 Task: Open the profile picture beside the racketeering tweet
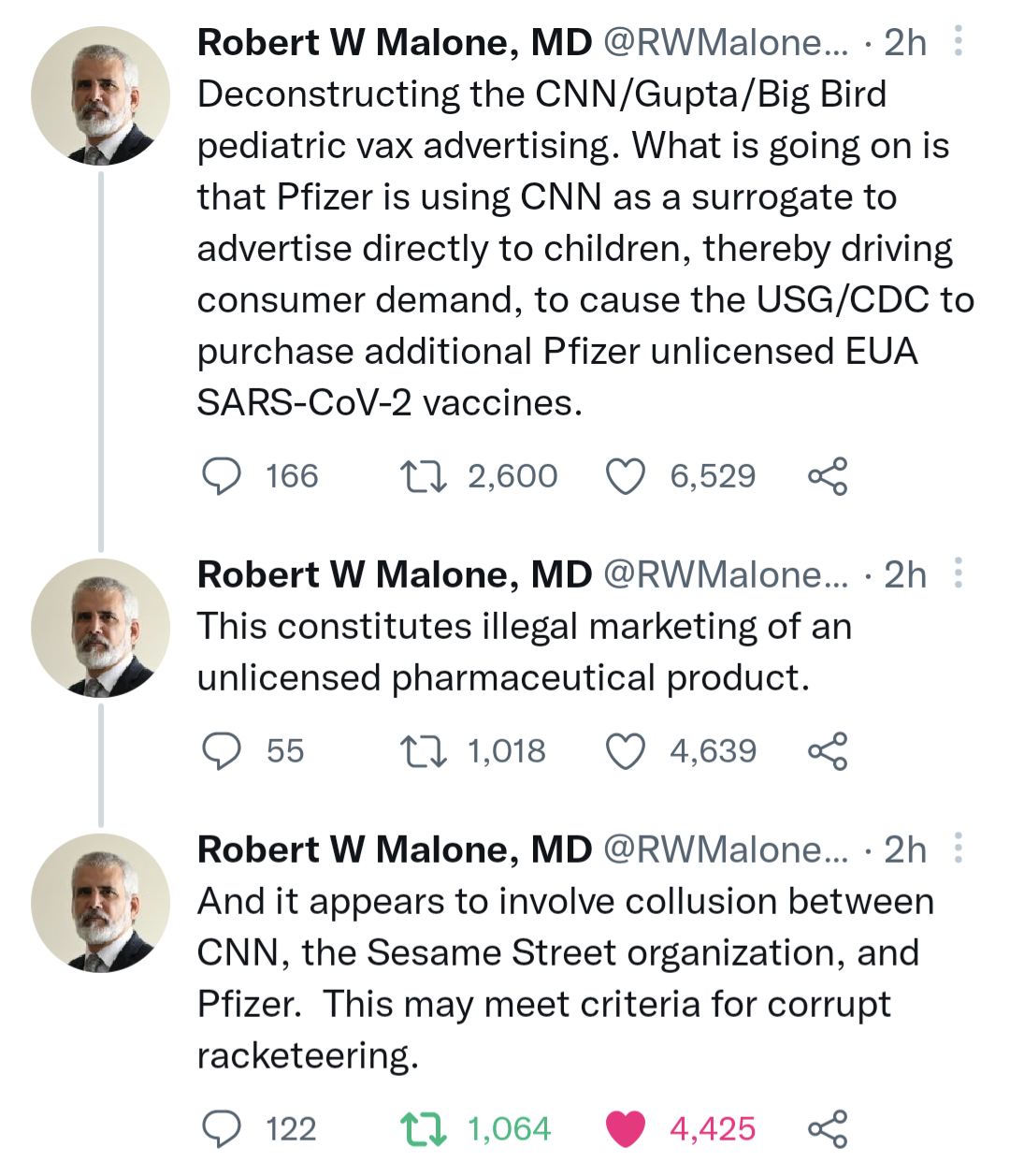[101, 903]
